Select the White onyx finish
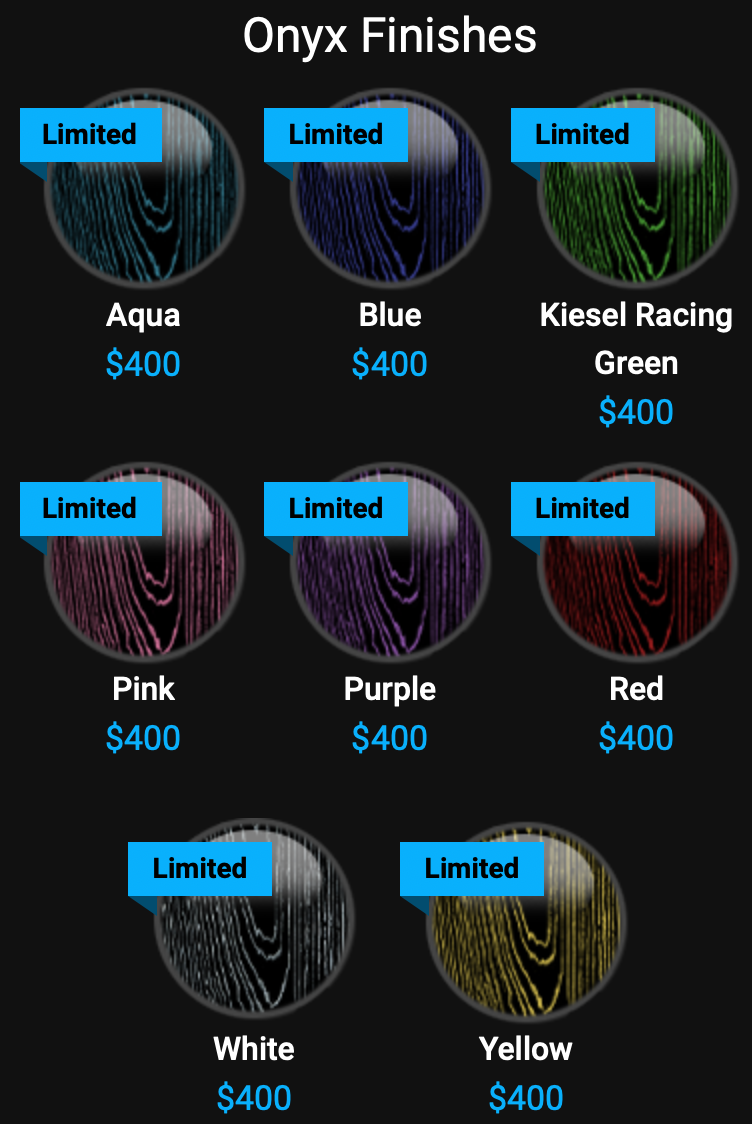This screenshot has height=1124, width=752. point(253,920)
